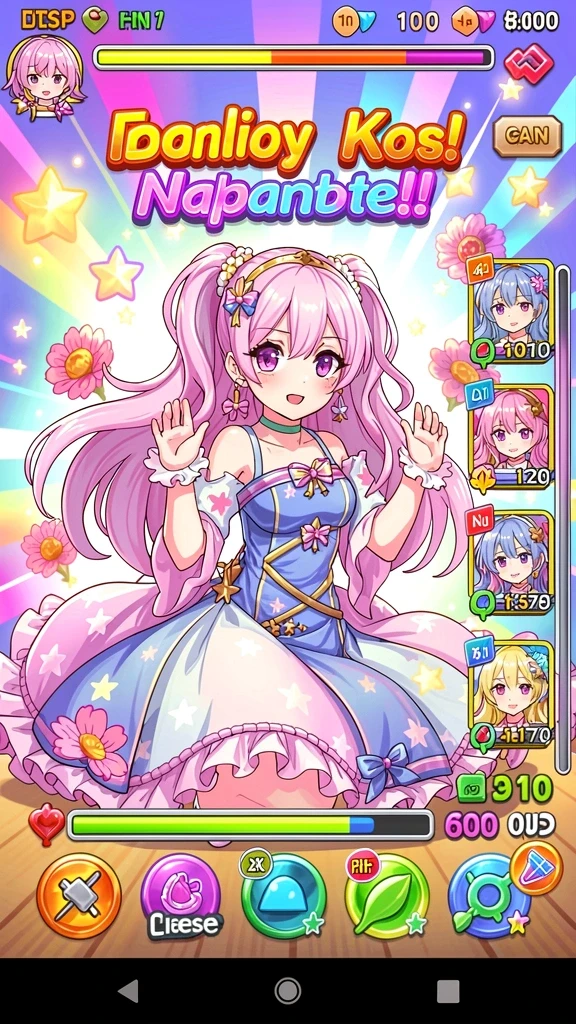Tap the red diamond icon
576x1024 pixels.
click(529, 63)
